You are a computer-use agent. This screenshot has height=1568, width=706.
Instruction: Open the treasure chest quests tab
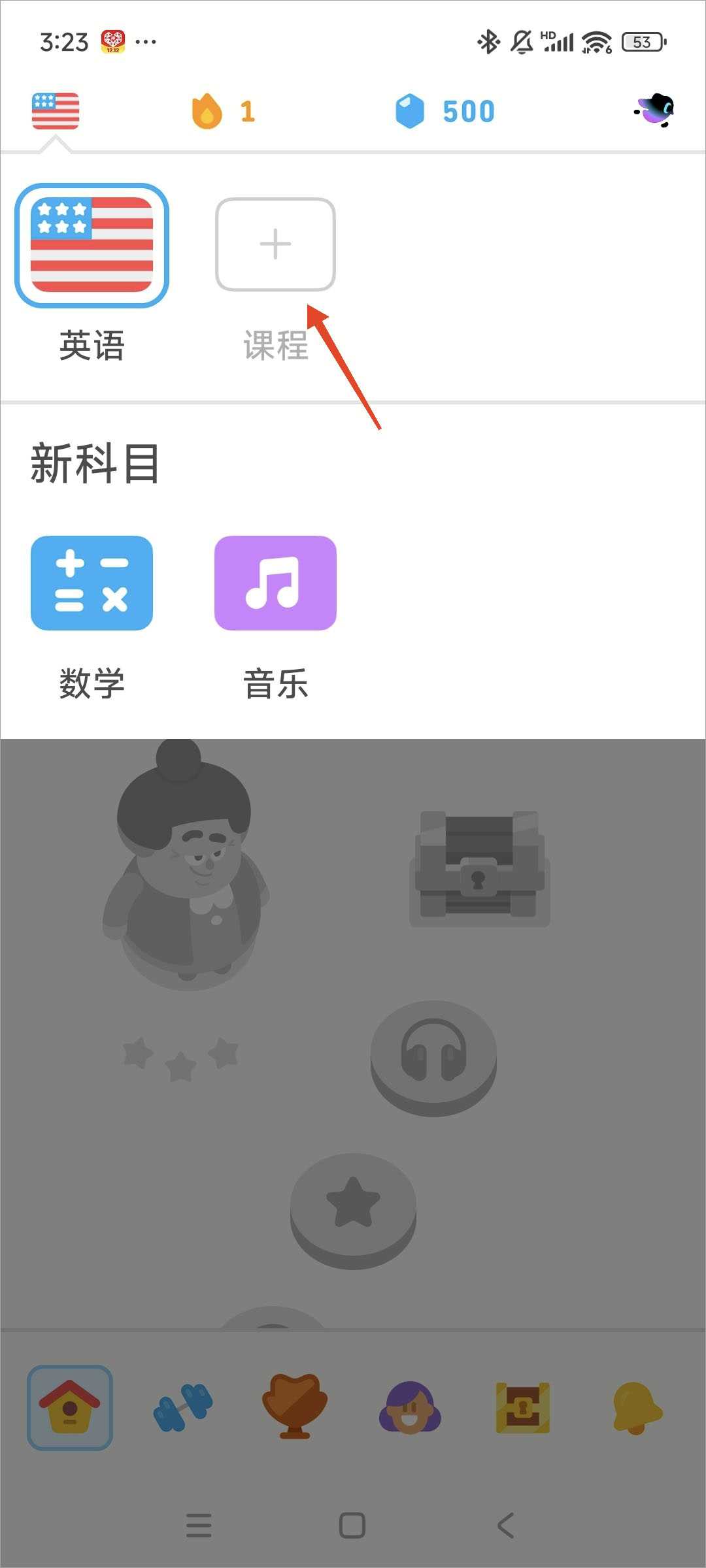[522, 1407]
